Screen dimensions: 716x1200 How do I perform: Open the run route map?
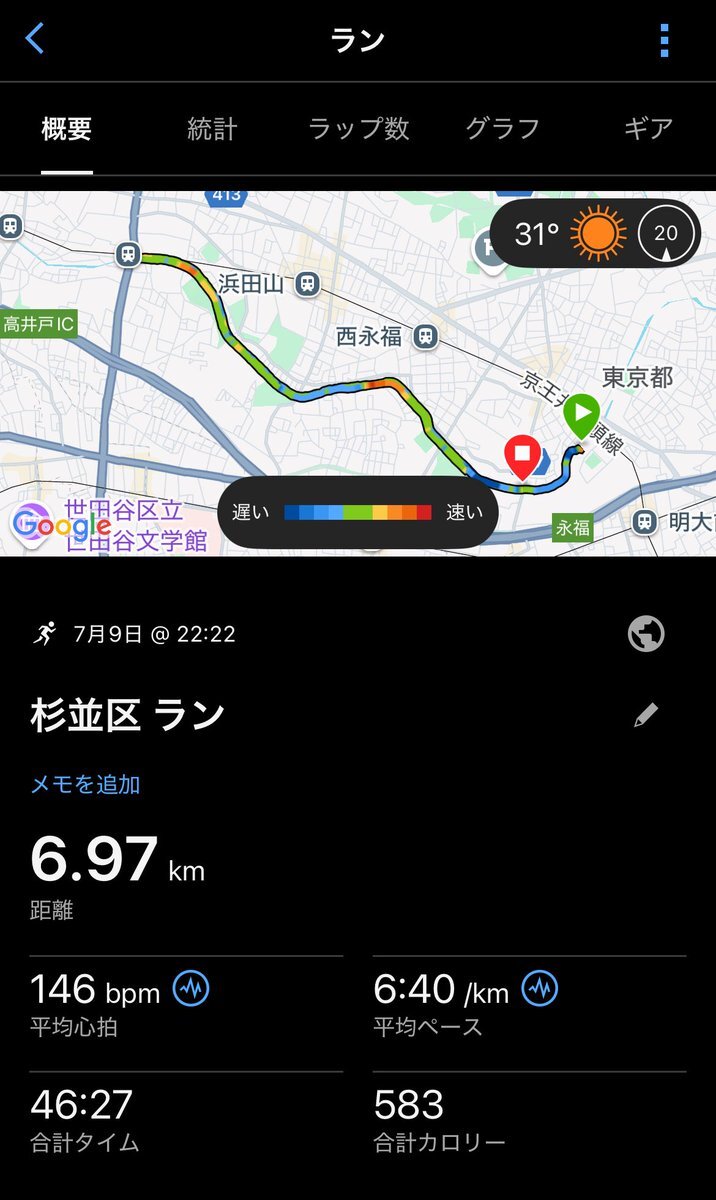(x=358, y=373)
